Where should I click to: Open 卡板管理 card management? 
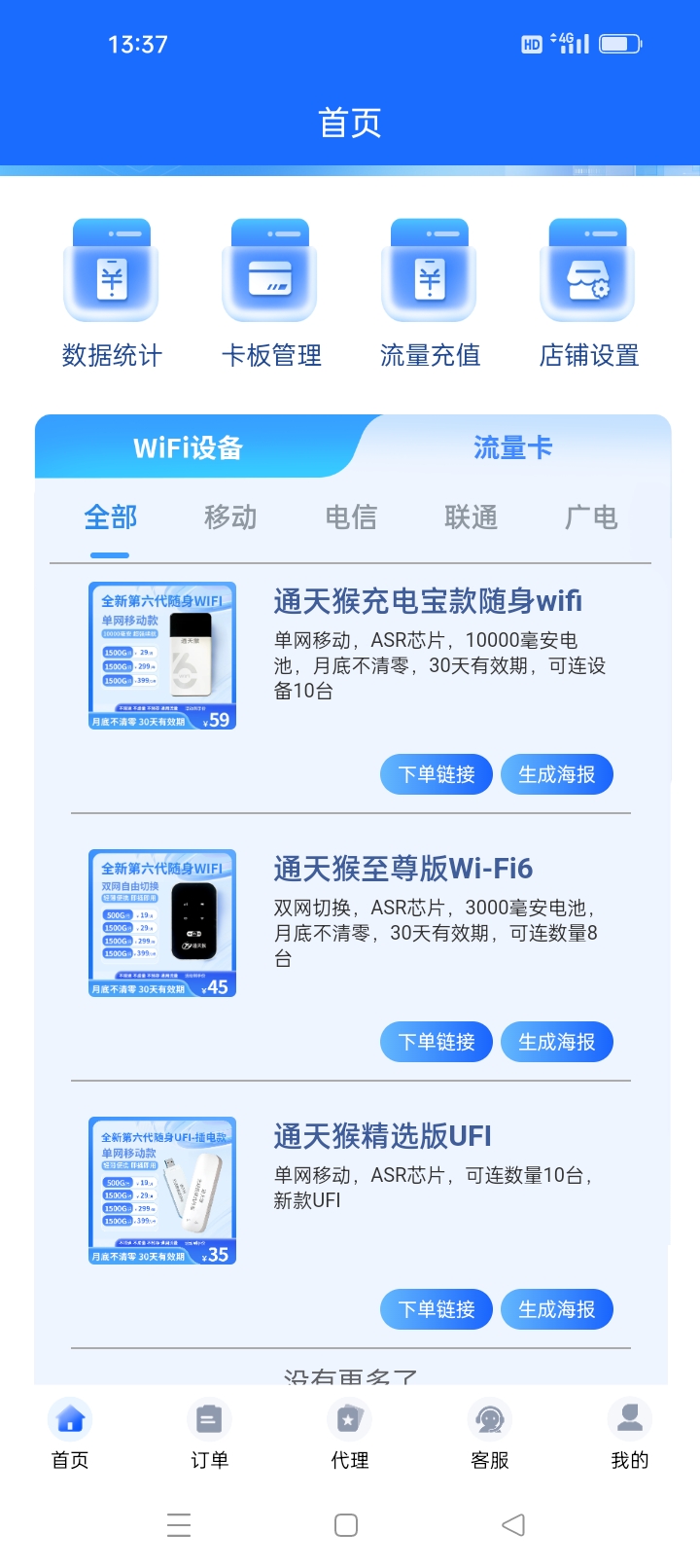[x=270, y=294]
